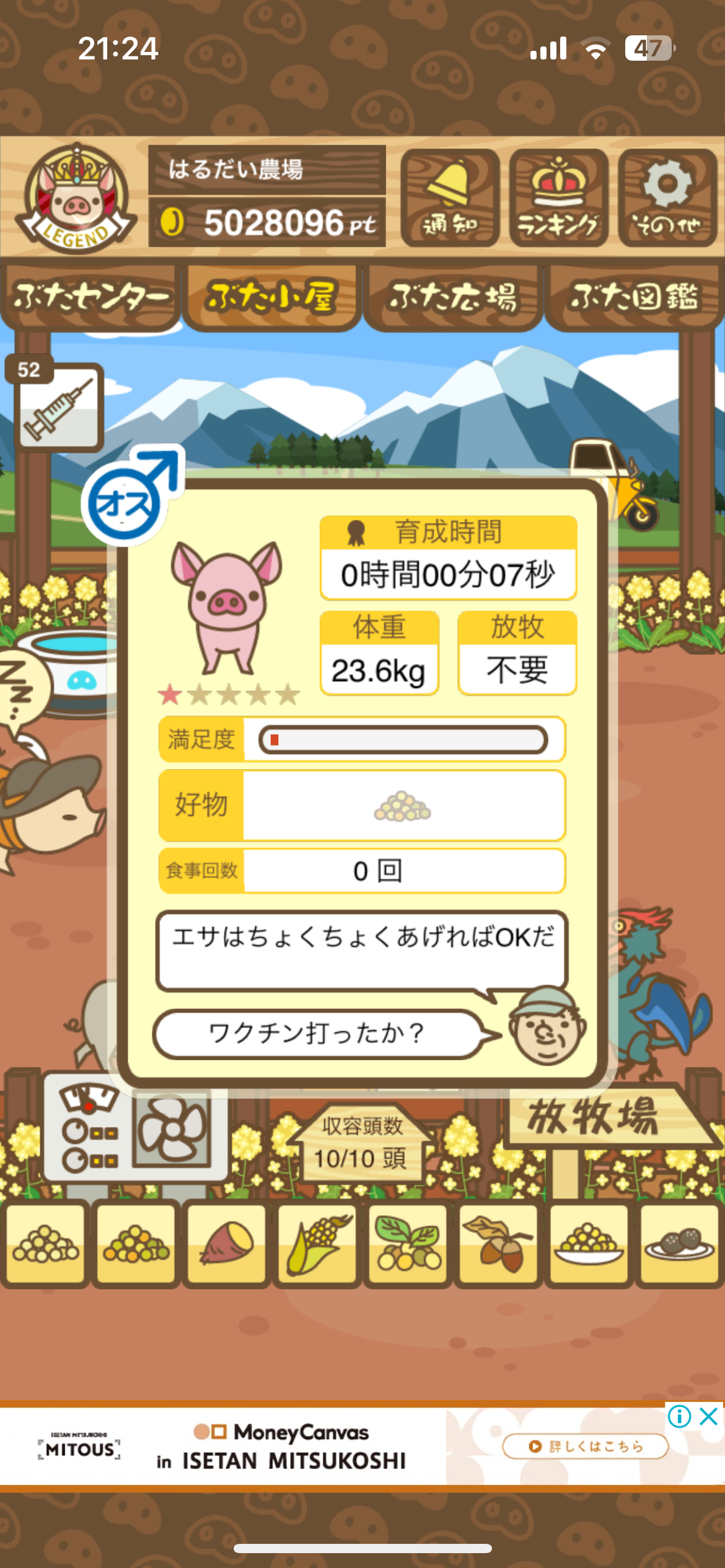Select the sweet potato feed
Viewport: 725px width, 1568px height.
(226, 1242)
